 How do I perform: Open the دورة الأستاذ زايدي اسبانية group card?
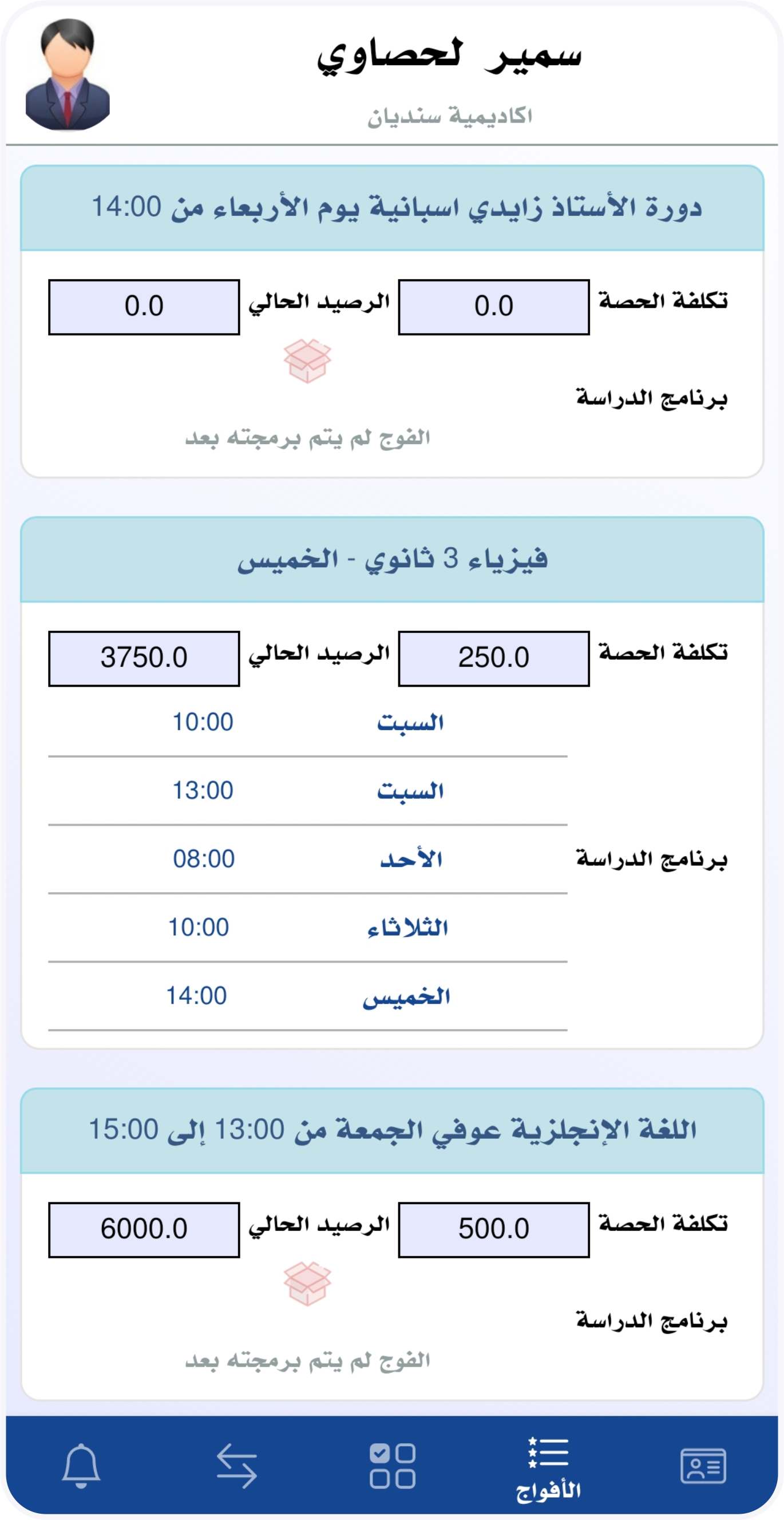point(393,208)
